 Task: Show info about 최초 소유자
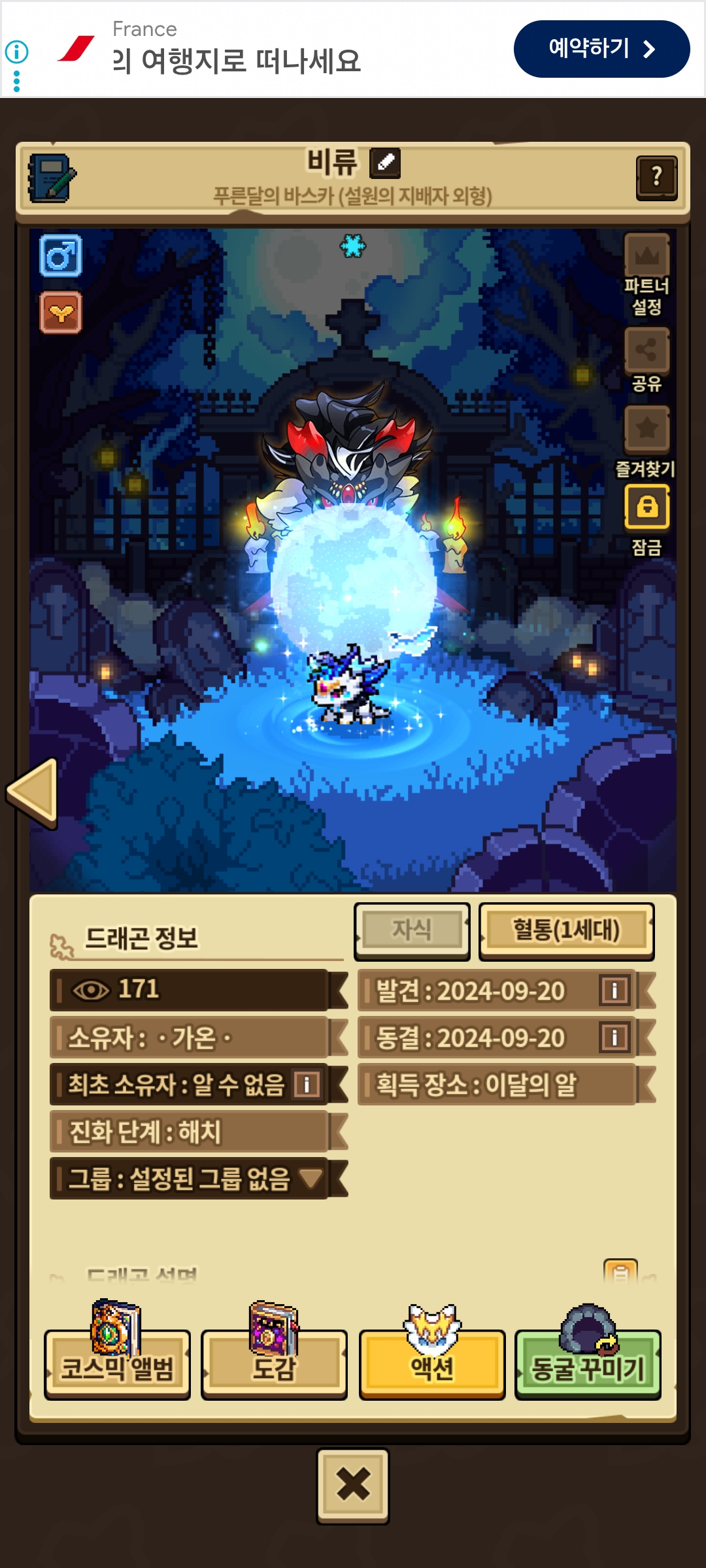click(307, 1085)
